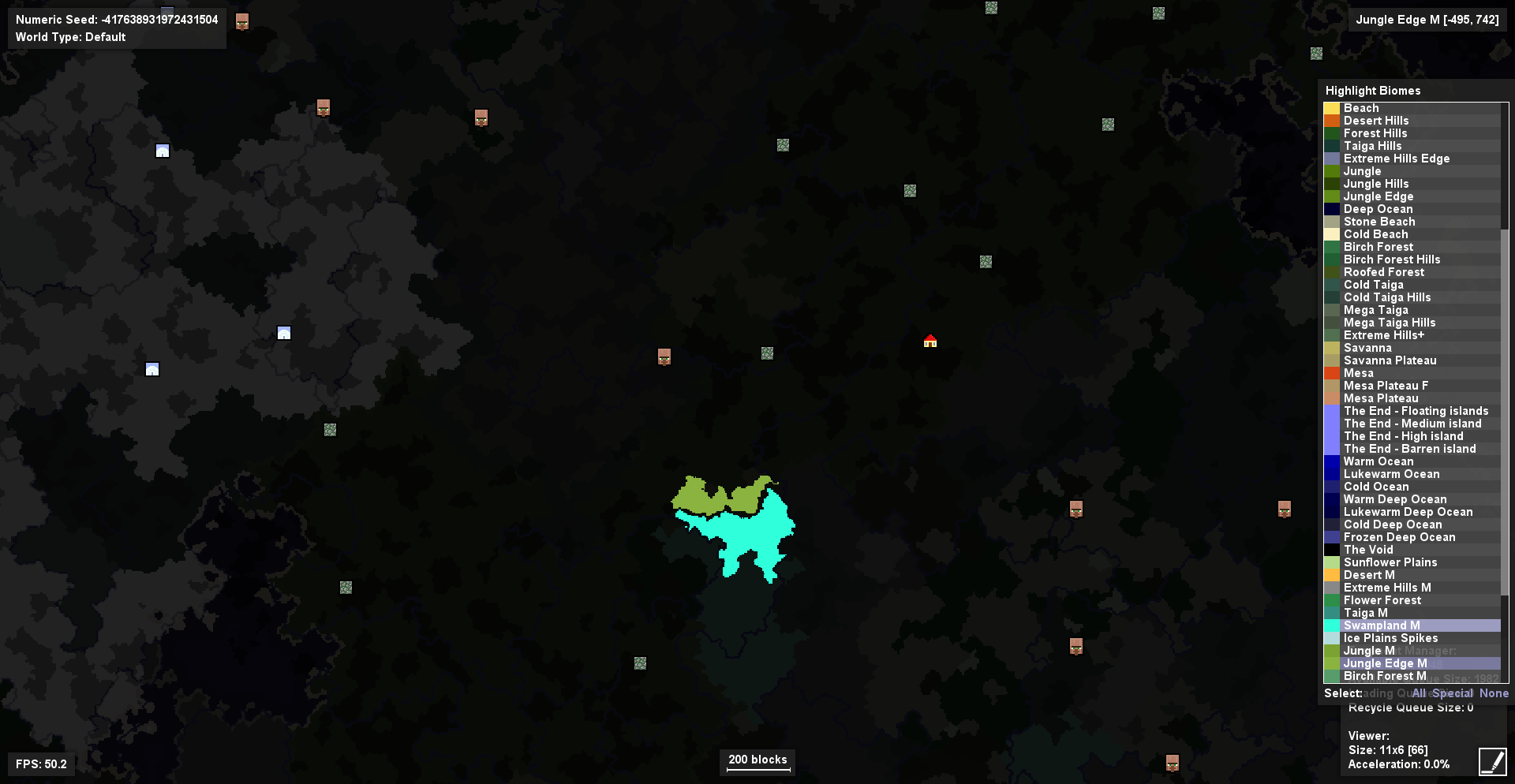Image resolution: width=1515 pixels, height=784 pixels.
Task: Click the red spawn house marker
Action: point(930,341)
